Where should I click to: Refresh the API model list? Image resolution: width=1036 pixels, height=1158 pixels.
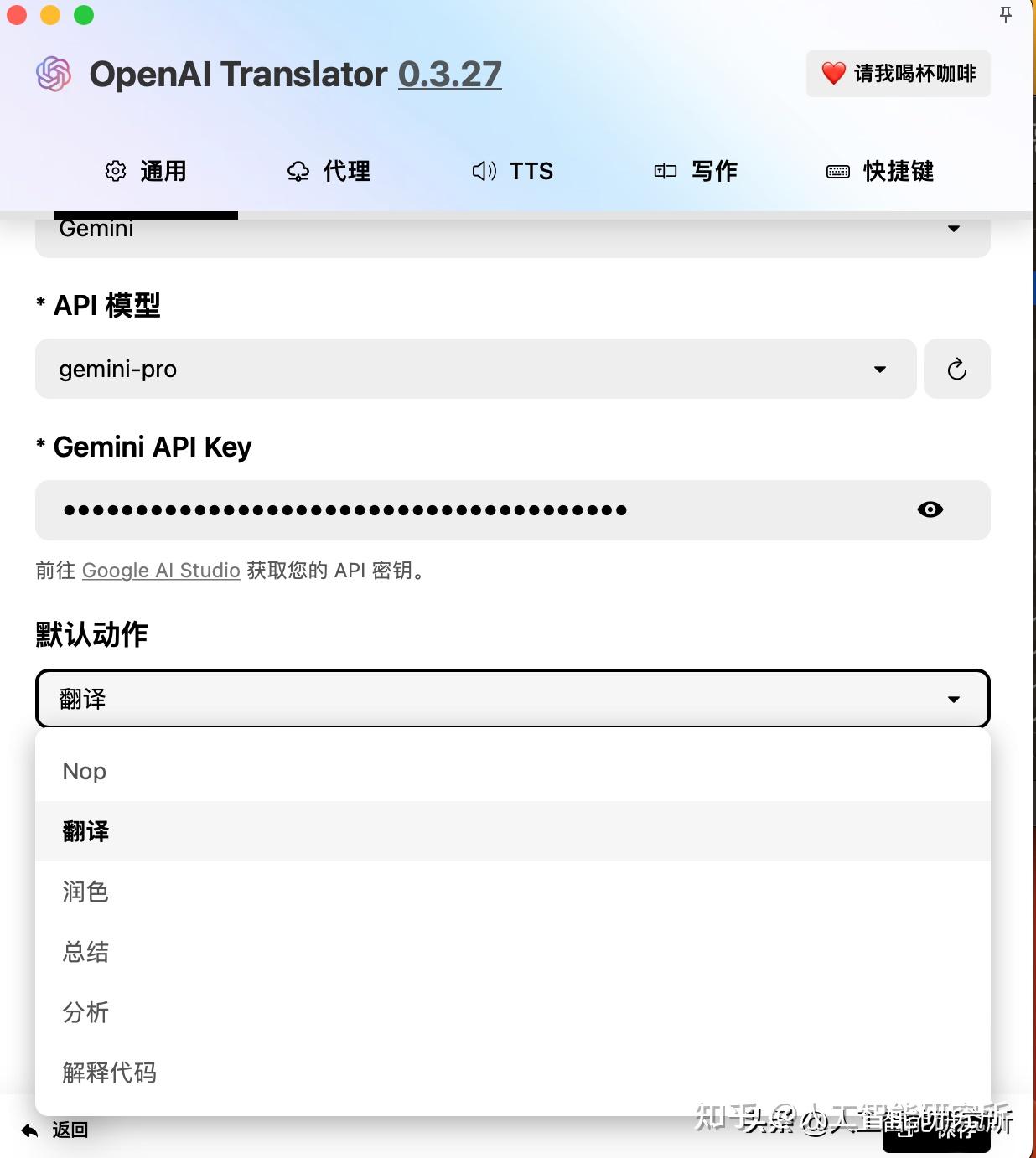[x=956, y=369]
